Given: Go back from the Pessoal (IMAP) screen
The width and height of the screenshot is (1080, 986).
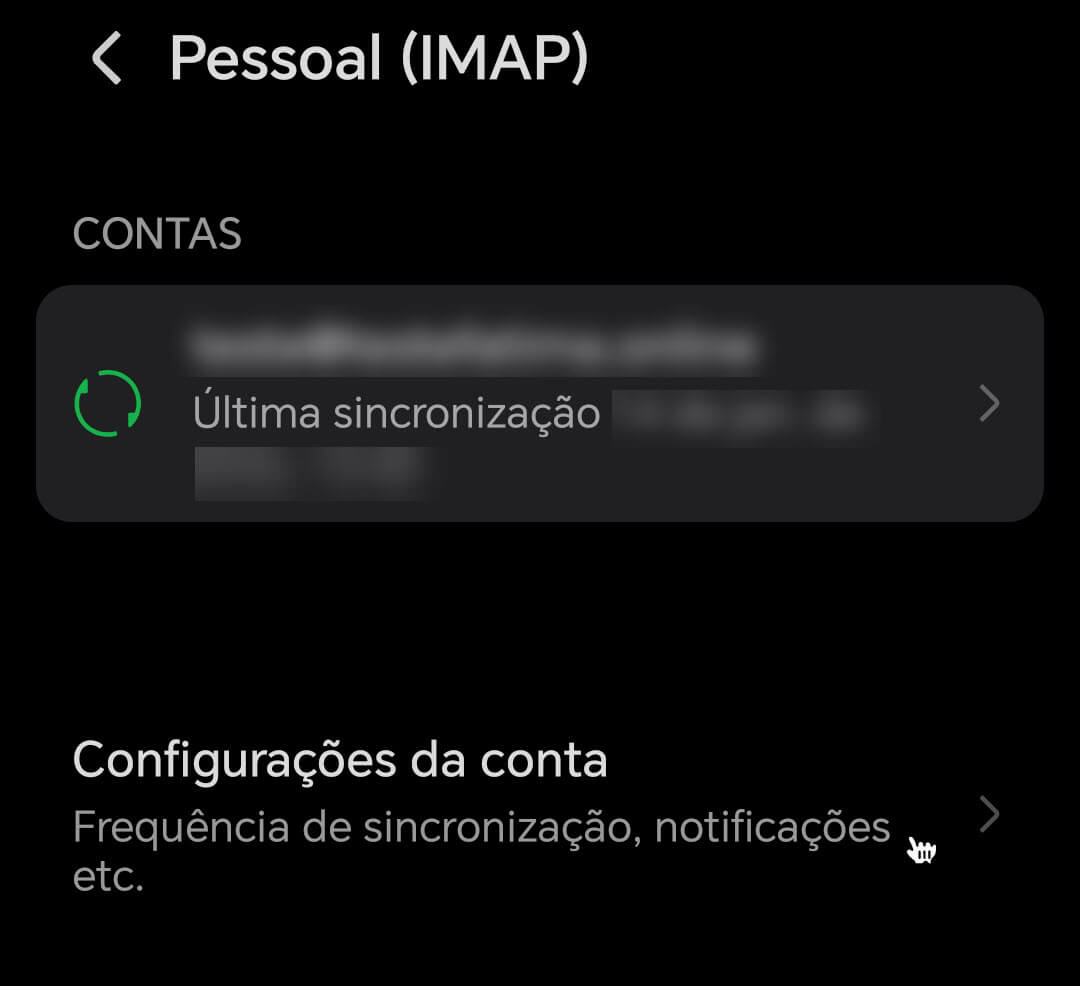Looking at the screenshot, I should click(107, 58).
